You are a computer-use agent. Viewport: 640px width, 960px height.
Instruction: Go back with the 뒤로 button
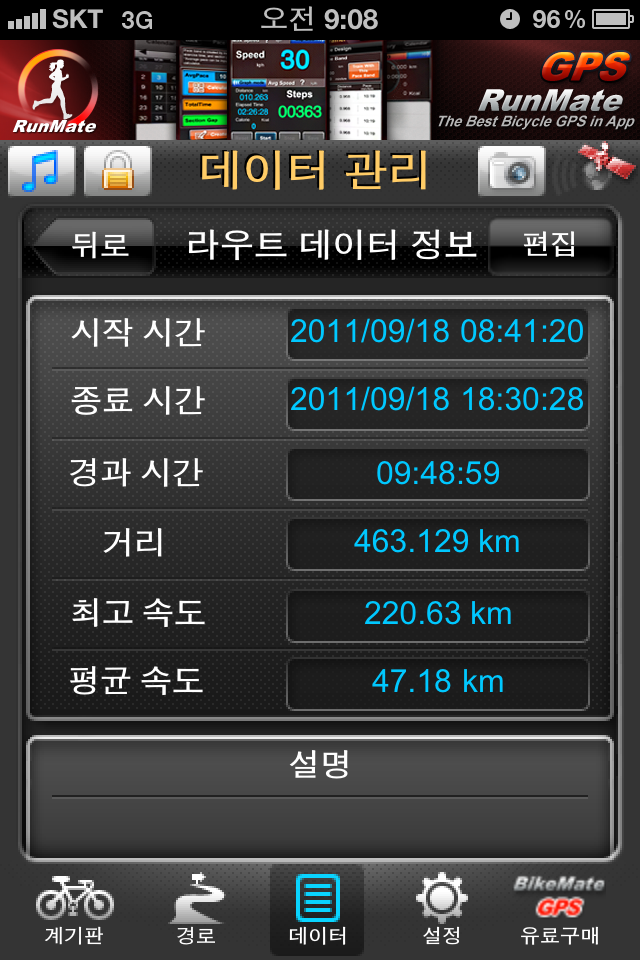(95, 245)
